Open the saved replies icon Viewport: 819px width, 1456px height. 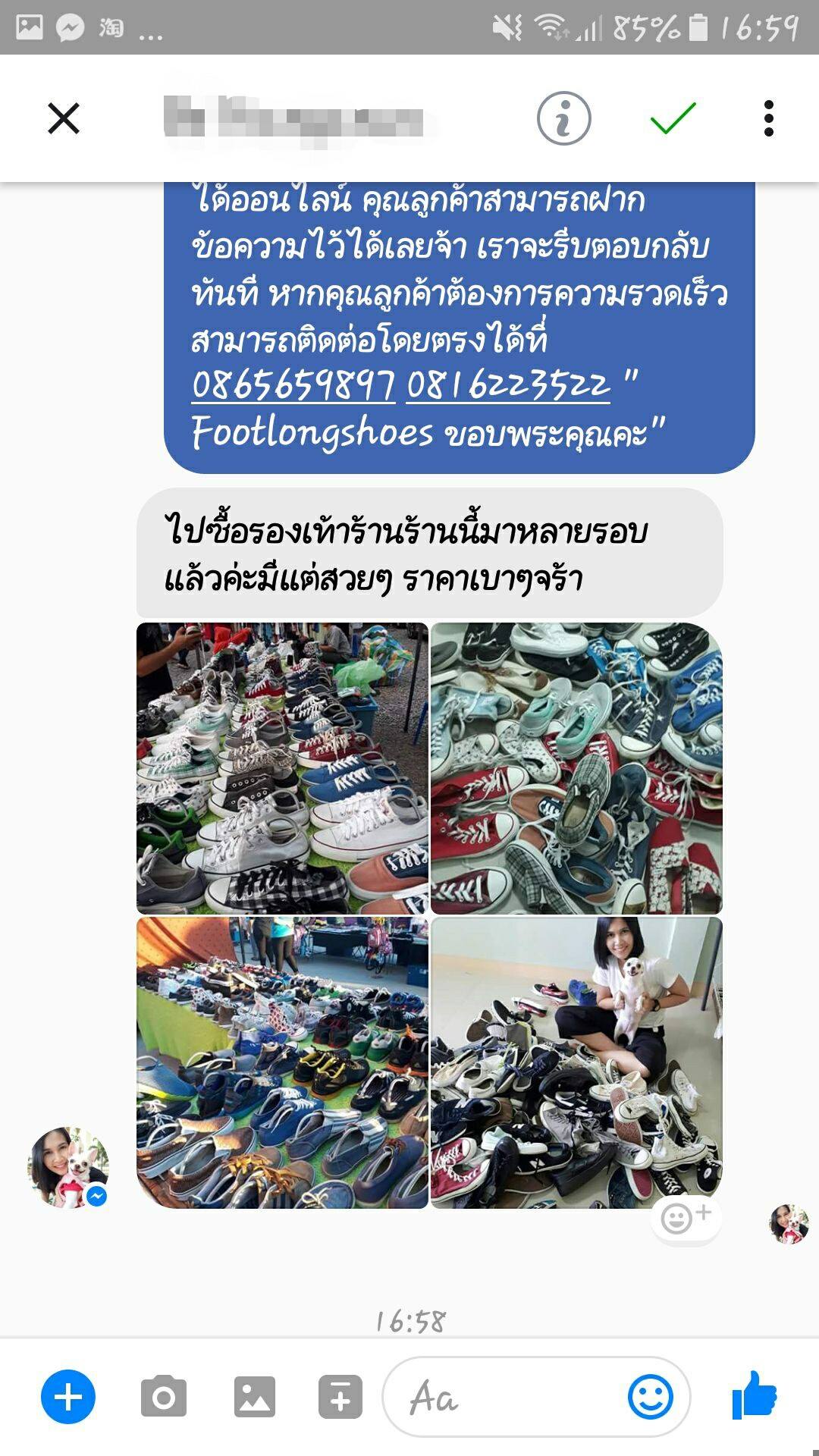tap(340, 1397)
